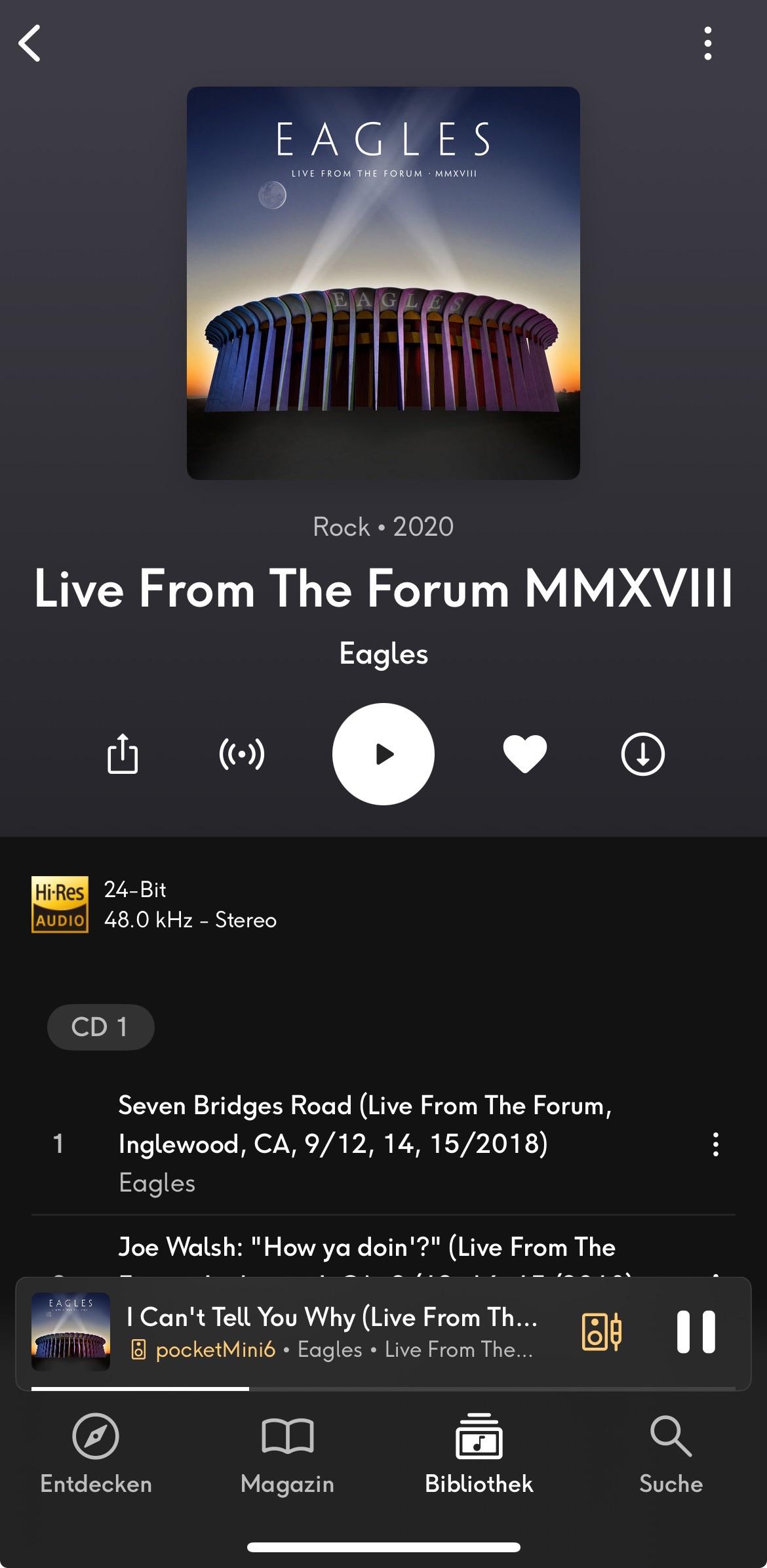Screen dimensions: 767x1568
Task: Pause the currently playing song
Action: pyautogui.click(x=696, y=1331)
